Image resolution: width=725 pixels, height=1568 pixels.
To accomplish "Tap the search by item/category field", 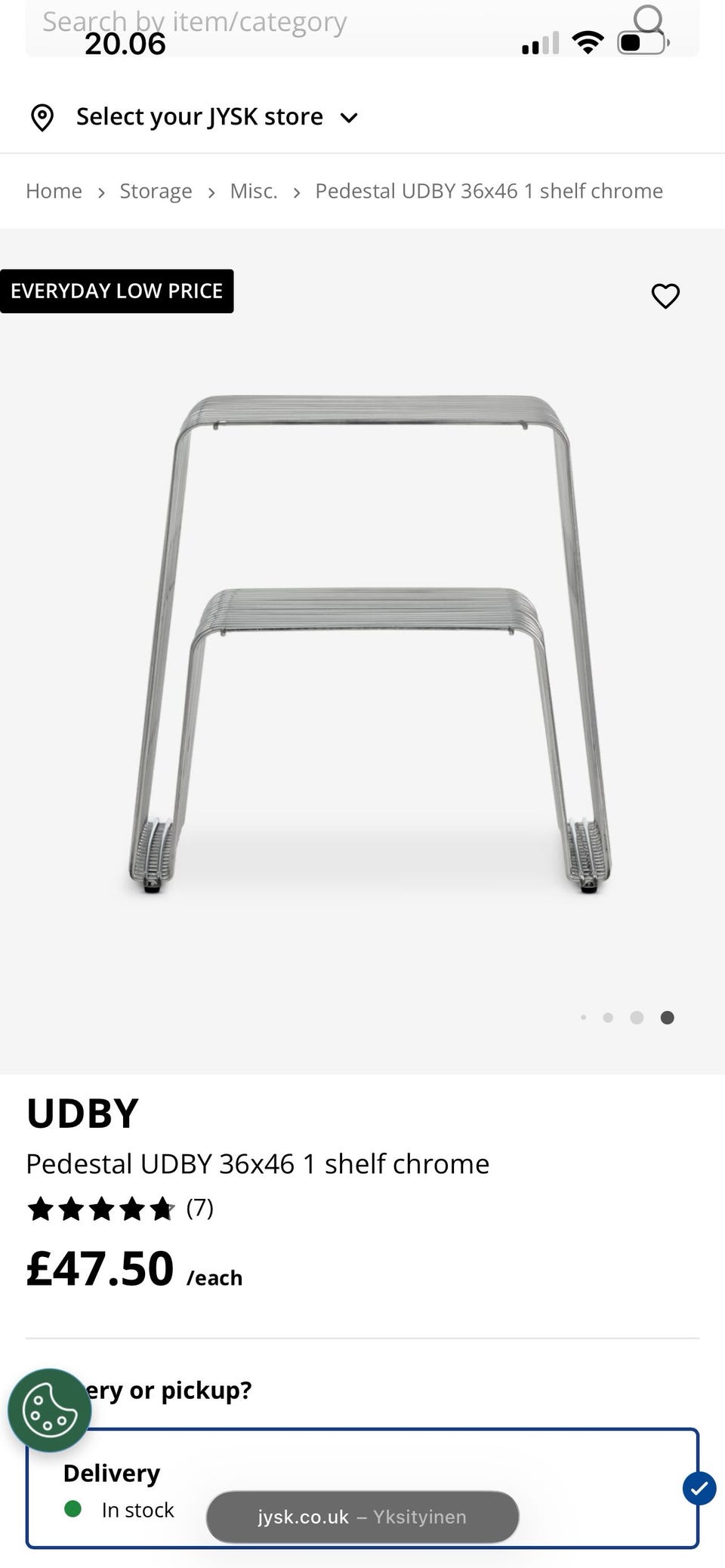I will coord(302,23).
